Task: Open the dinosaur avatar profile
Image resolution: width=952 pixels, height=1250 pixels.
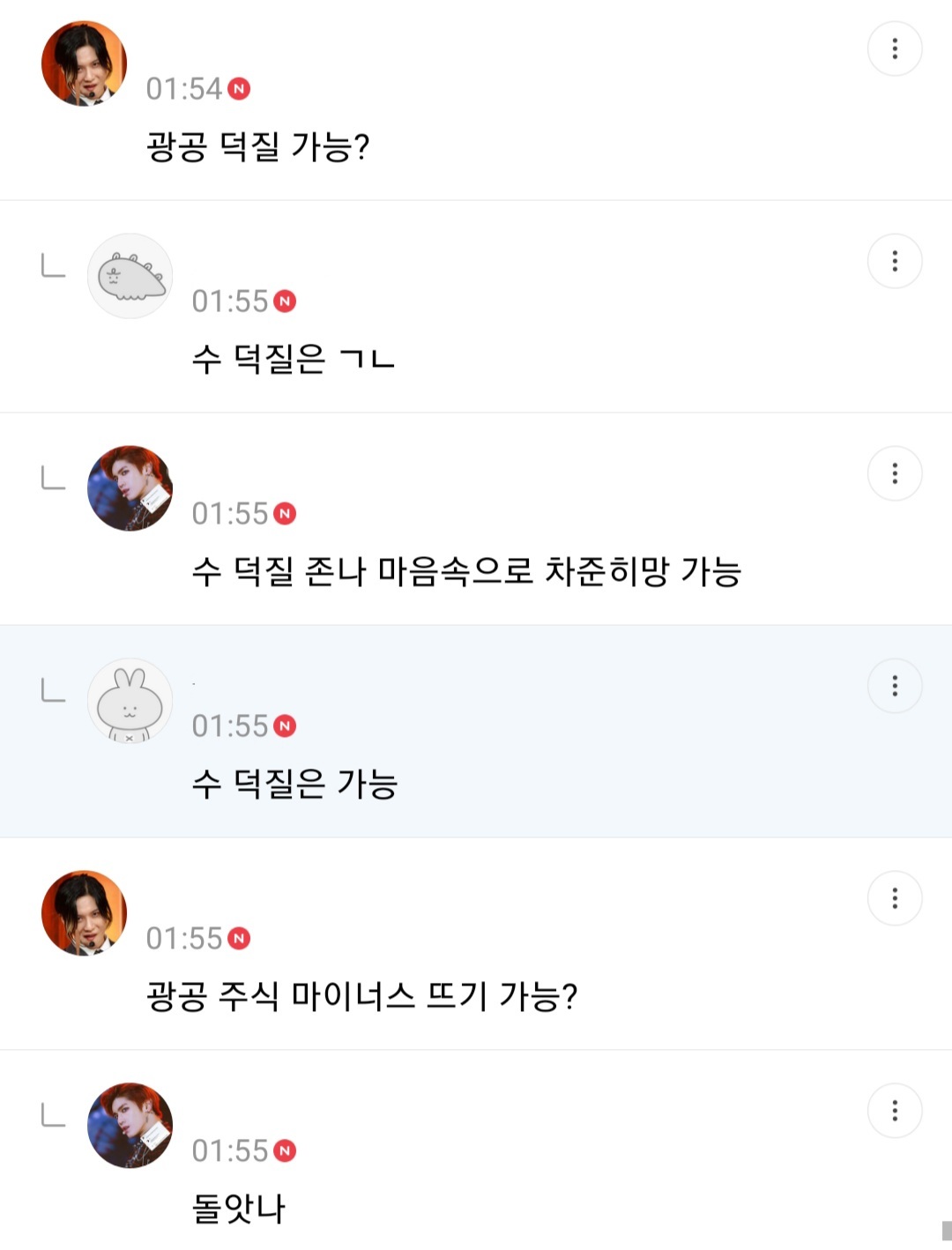Action: pyautogui.click(x=130, y=276)
